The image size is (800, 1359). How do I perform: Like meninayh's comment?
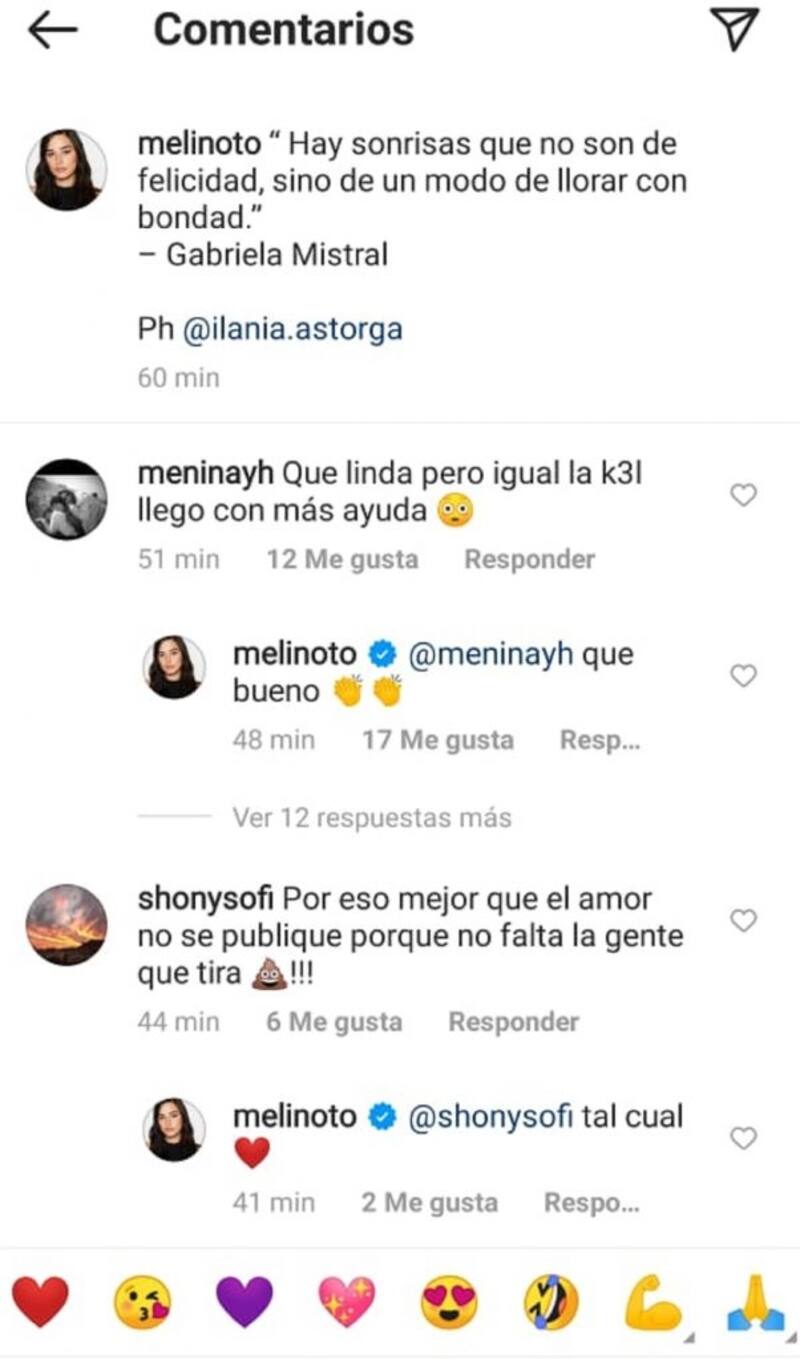point(743,494)
